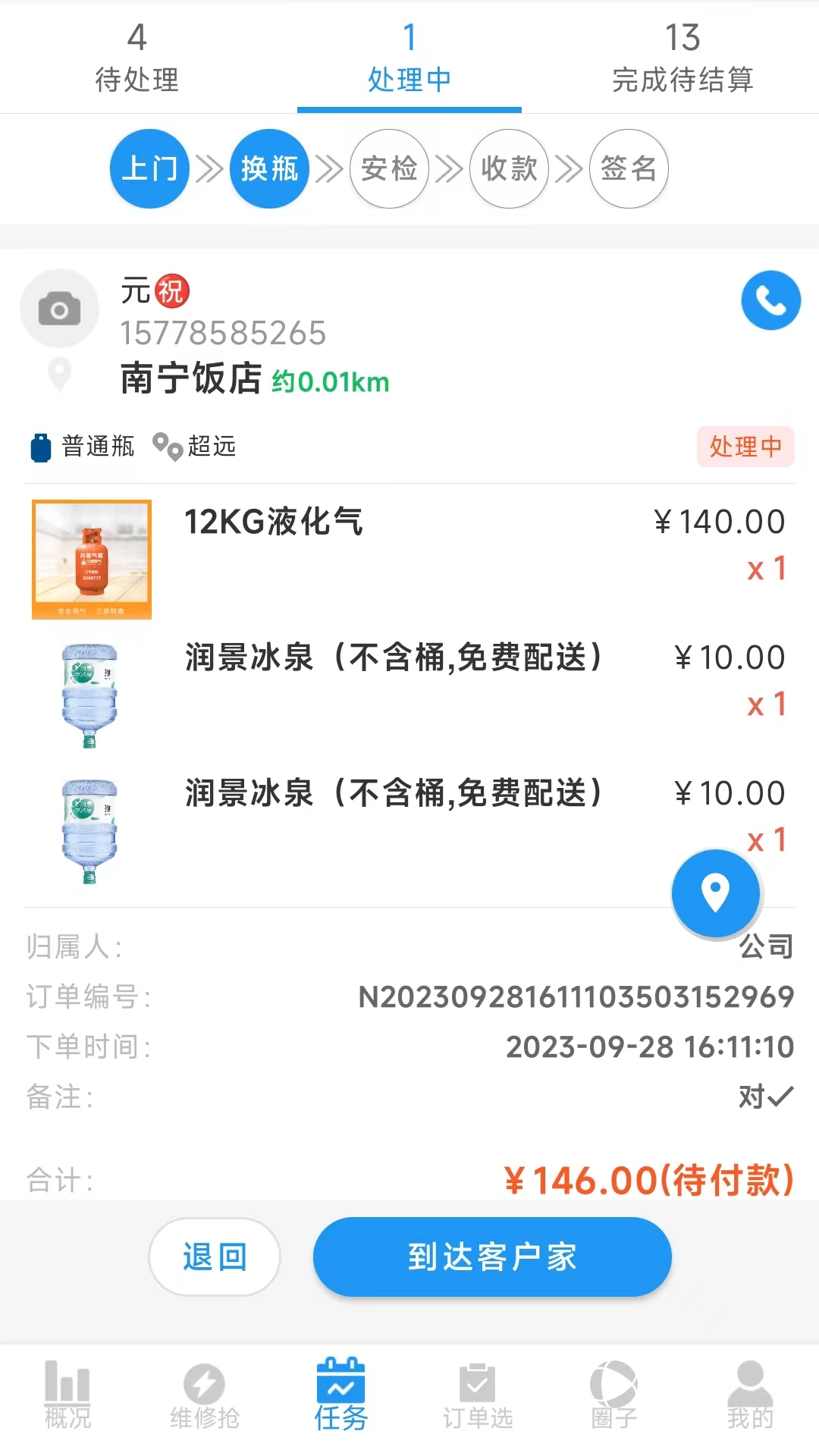Call the customer with the phone icon
The image size is (819, 1456).
(x=770, y=300)
